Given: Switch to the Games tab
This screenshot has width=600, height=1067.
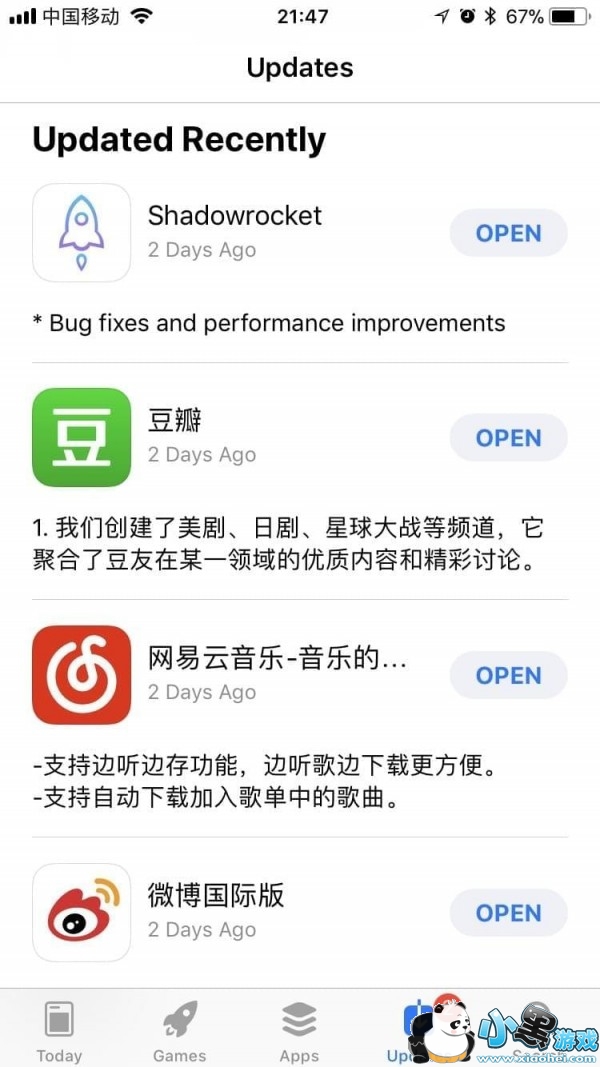Looking at the screenshot, I should [180, 1030].
